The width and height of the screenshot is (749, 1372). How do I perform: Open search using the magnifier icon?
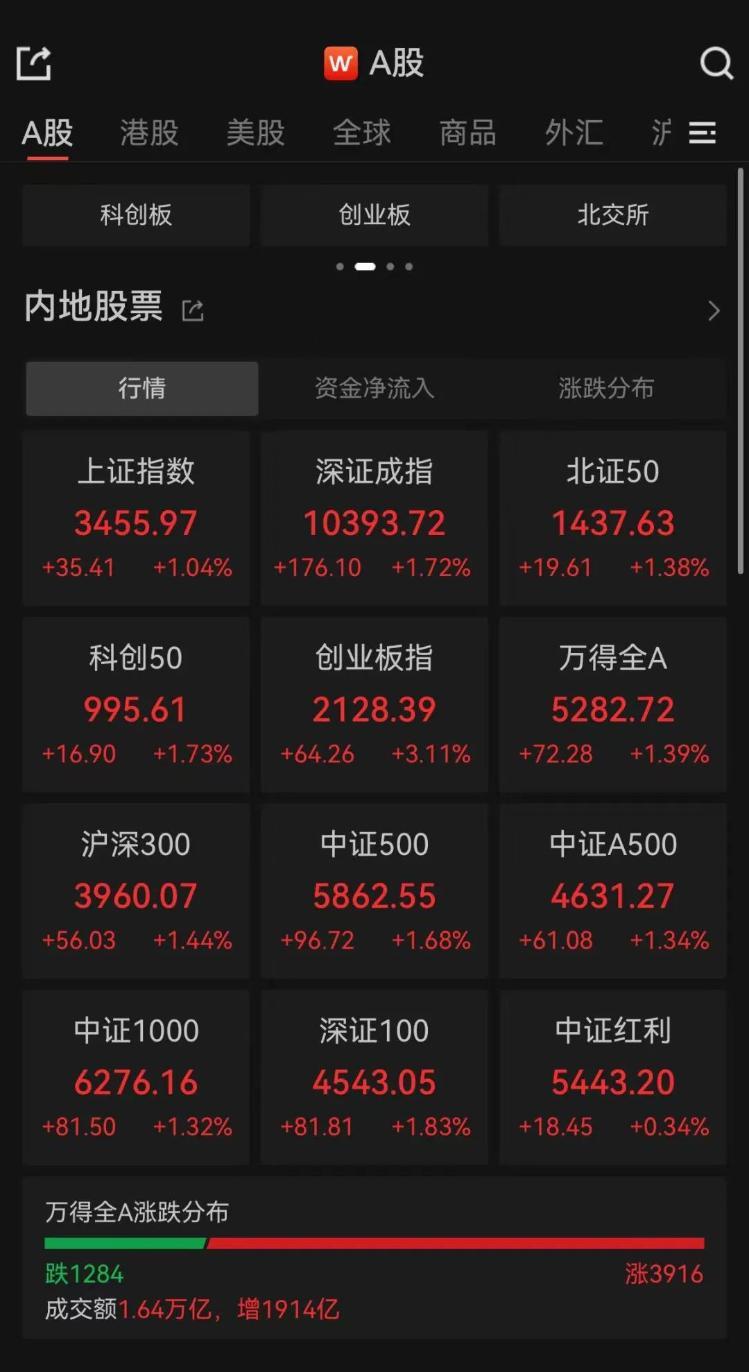click(716, 63)
